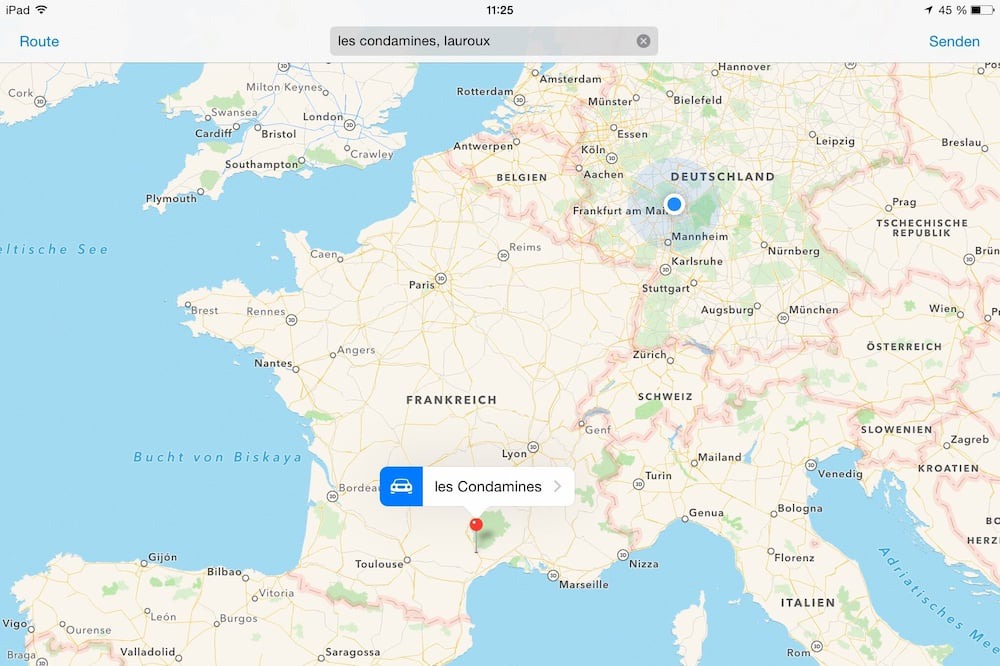Viewport: 1000px width, 666px height.
Task: Open the Route planner
Action: (39, 41)
